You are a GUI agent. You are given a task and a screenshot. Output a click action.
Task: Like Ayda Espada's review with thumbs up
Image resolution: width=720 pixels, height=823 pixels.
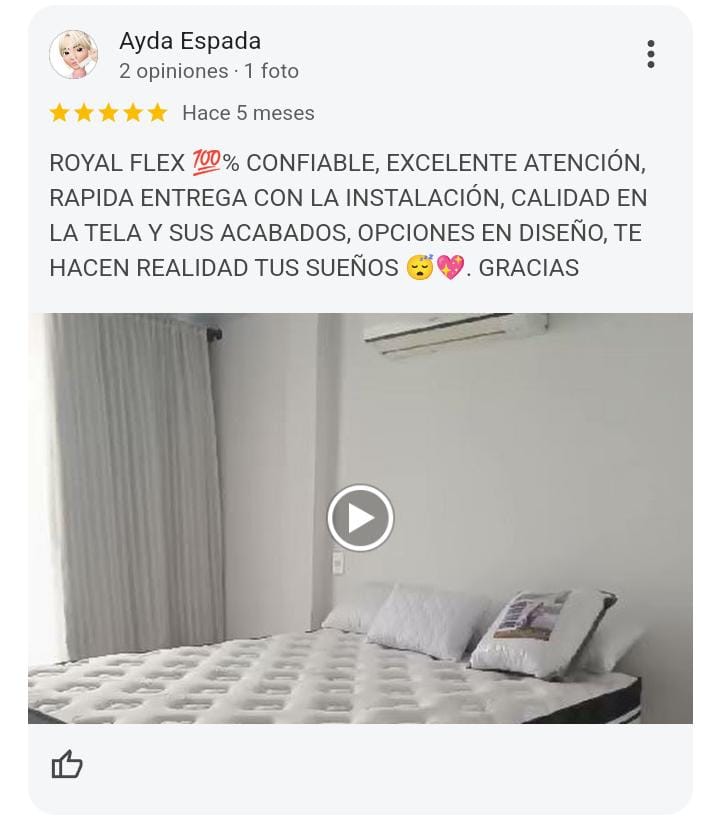(x=67, y=766)
